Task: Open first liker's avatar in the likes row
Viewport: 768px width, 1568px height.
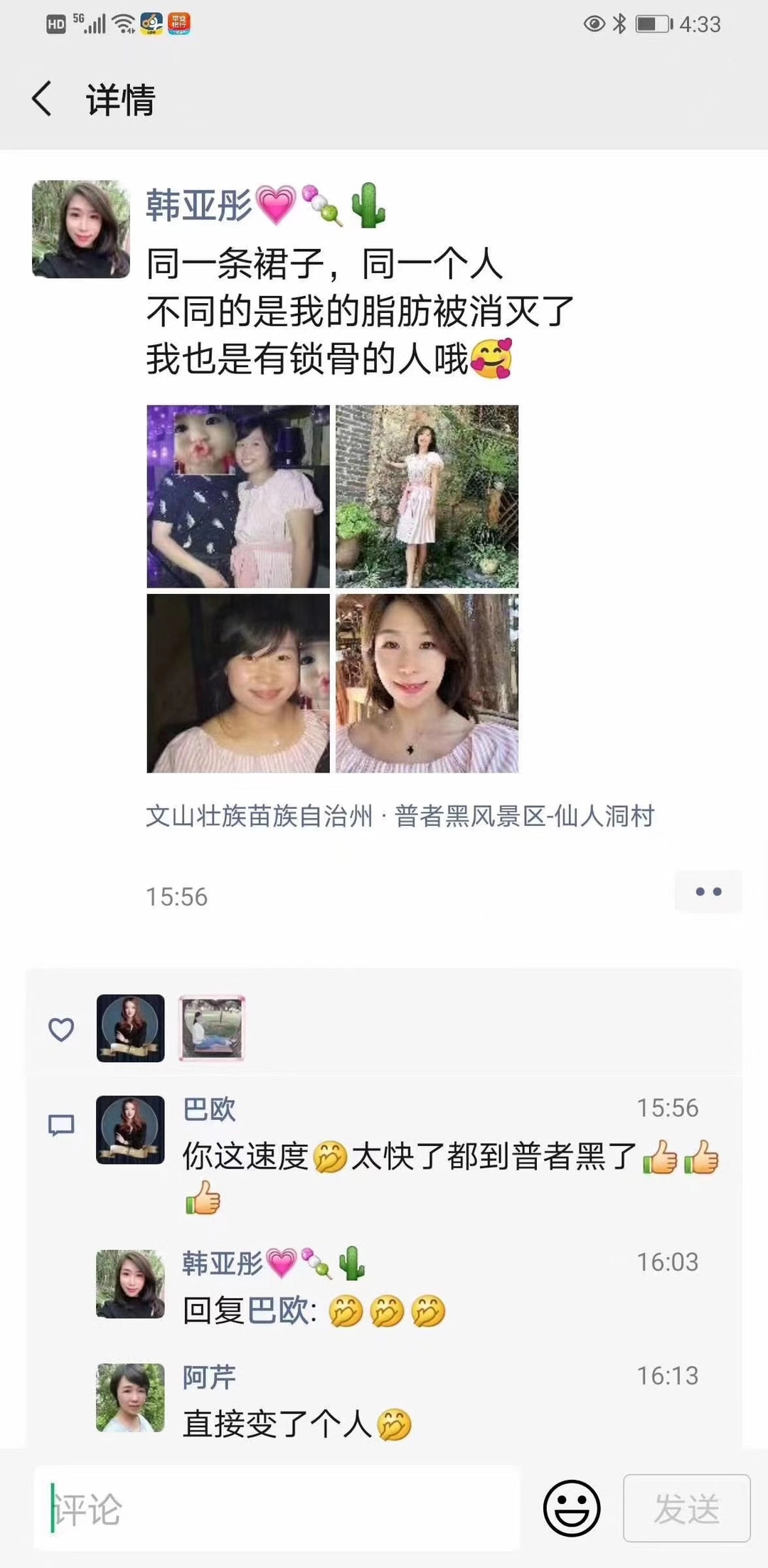Action: coord(130,1028)
